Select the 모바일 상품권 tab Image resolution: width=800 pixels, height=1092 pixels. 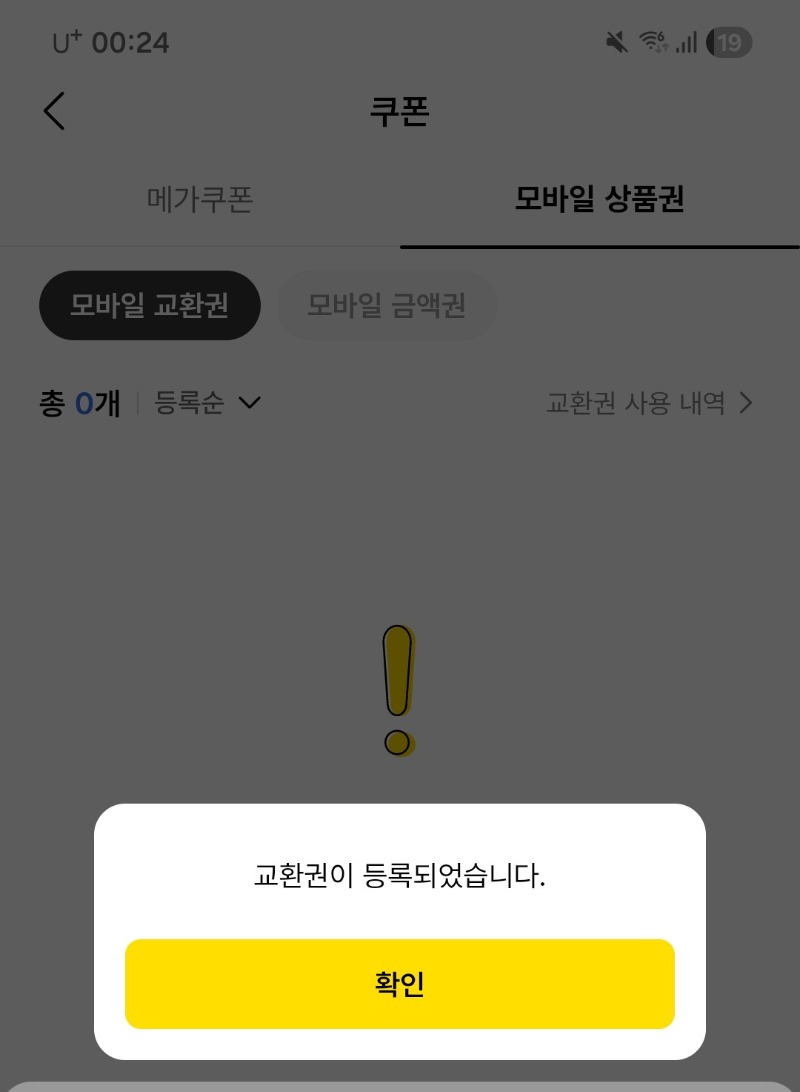[x=601, y=200]
